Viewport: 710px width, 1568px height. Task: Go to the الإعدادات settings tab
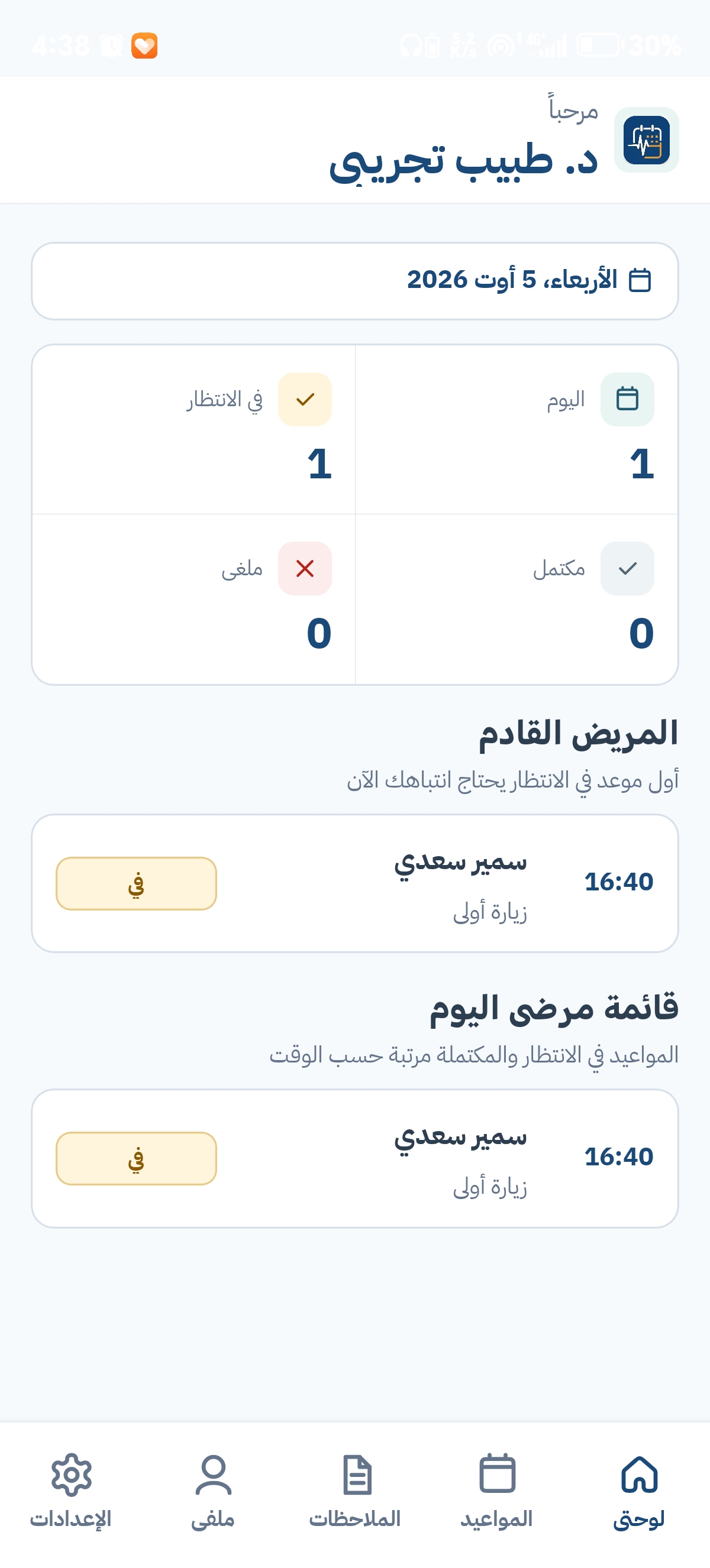71,1491
